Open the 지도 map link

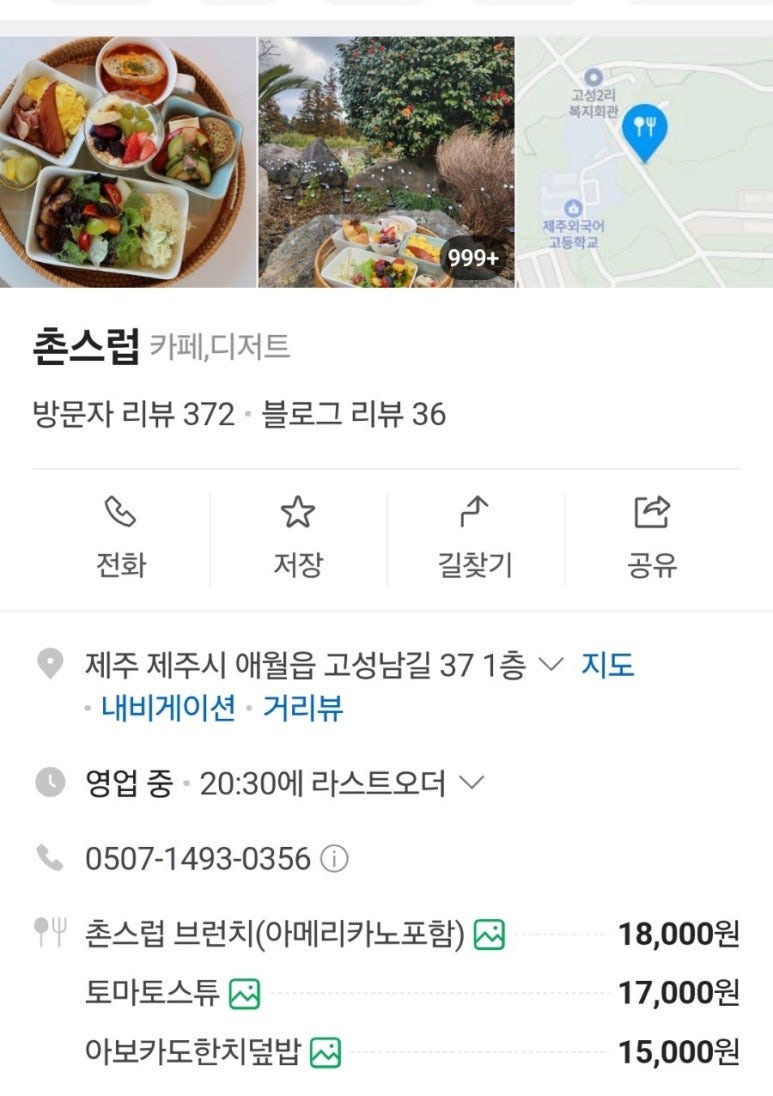tap(608, 665)
